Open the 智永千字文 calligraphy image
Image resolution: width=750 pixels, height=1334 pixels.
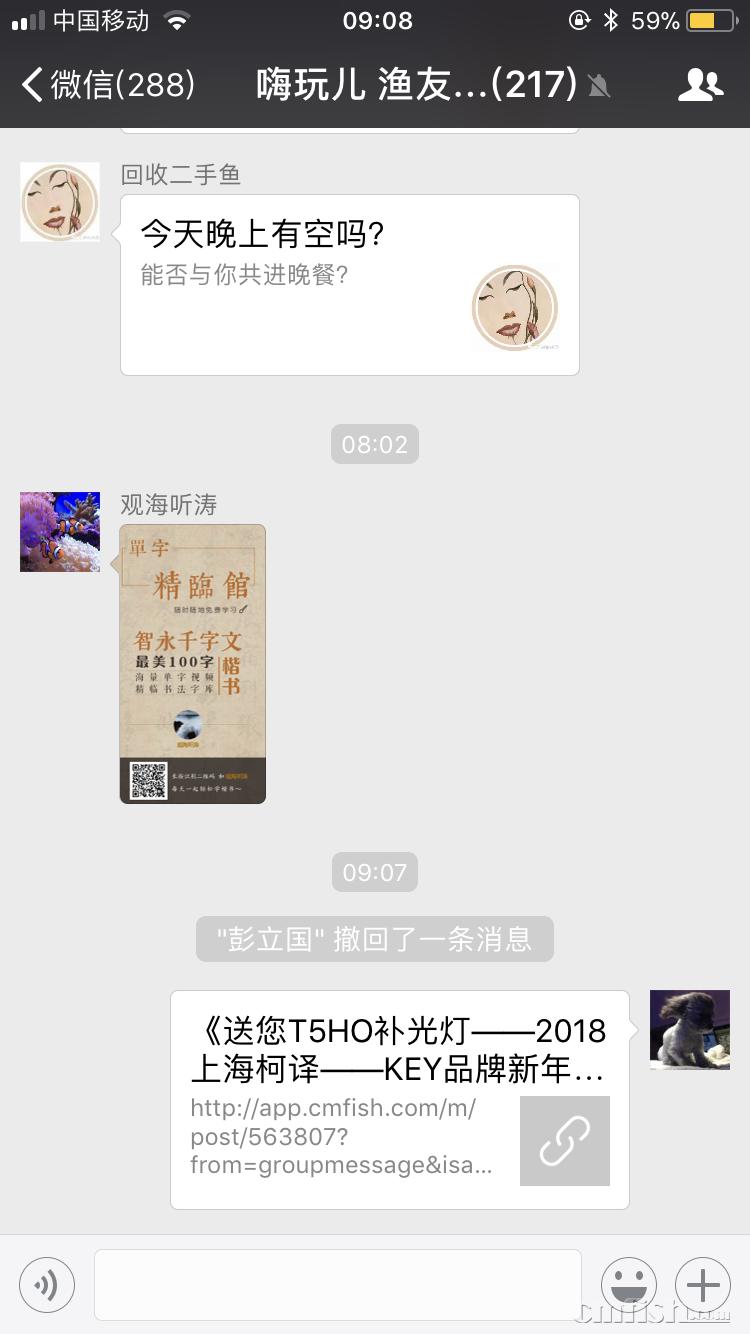192,662
